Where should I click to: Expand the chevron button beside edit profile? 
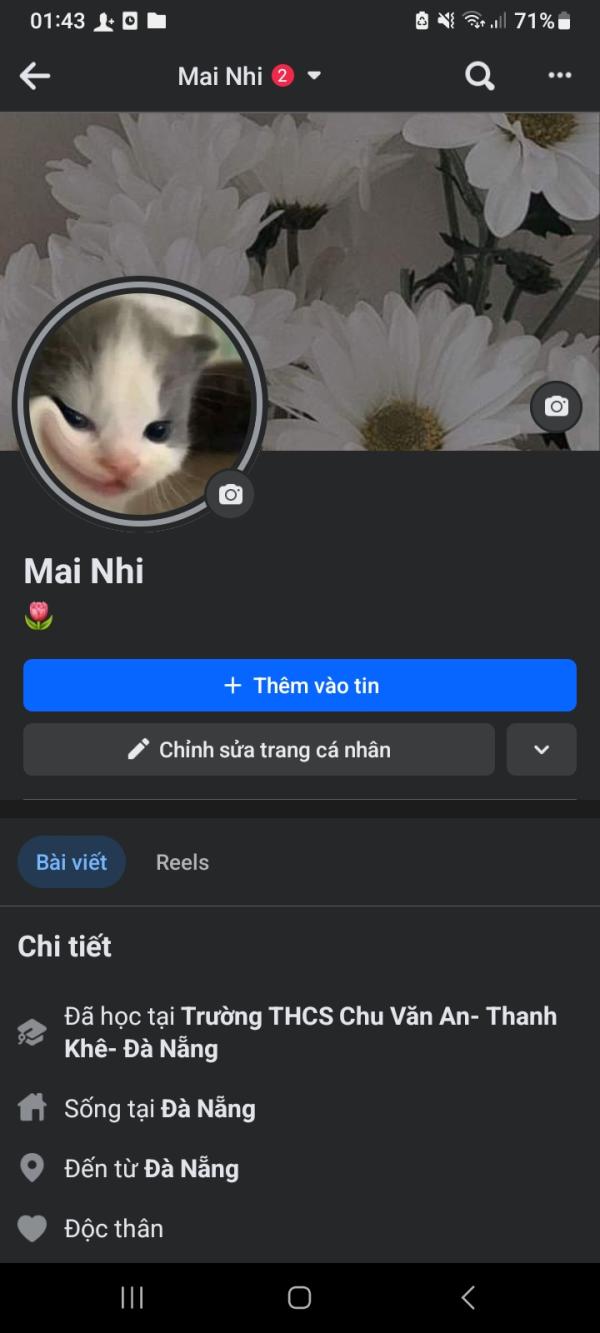click(541, 750)
